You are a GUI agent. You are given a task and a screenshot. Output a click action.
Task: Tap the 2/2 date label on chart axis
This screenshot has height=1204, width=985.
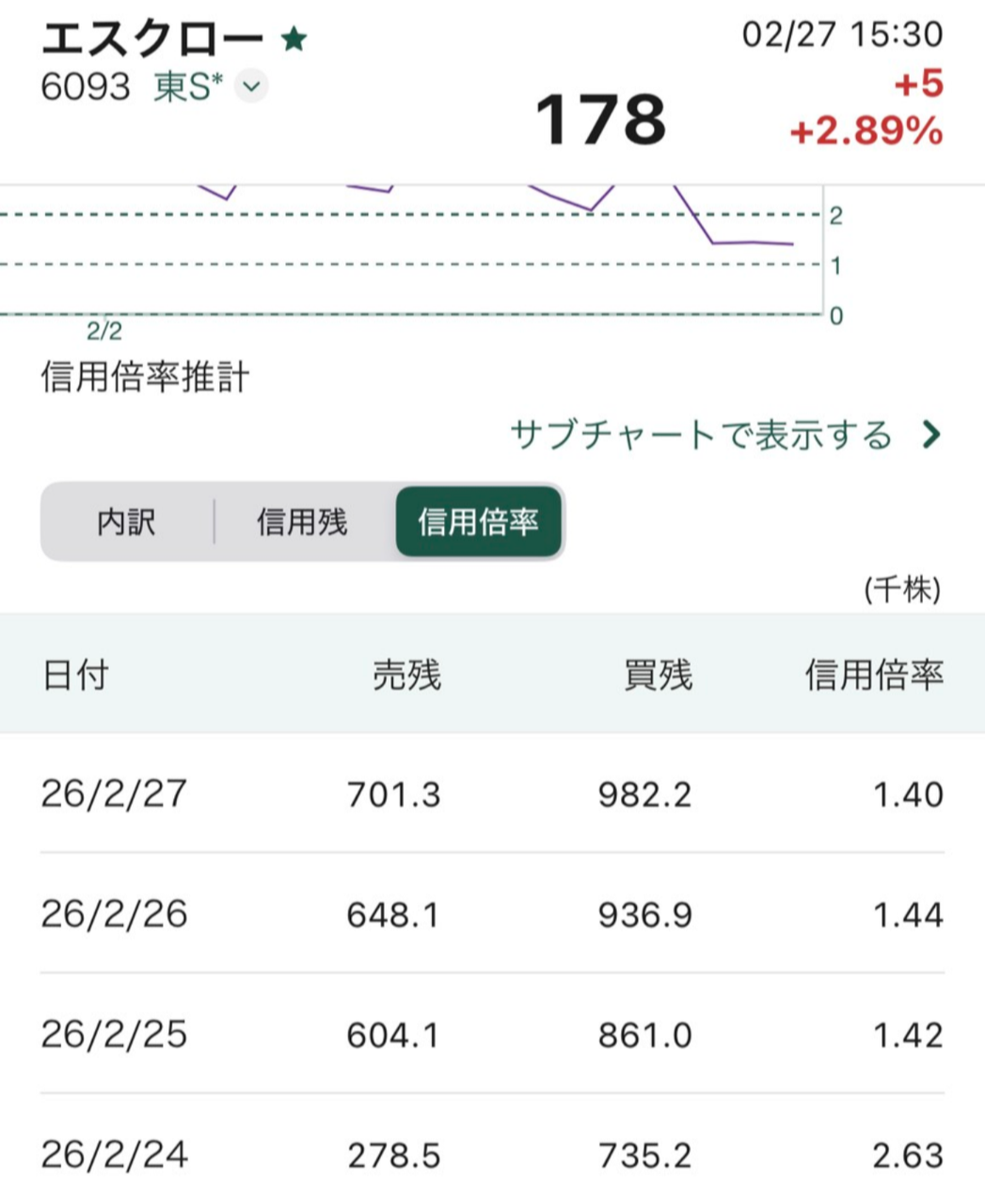(x=103, y=331)
